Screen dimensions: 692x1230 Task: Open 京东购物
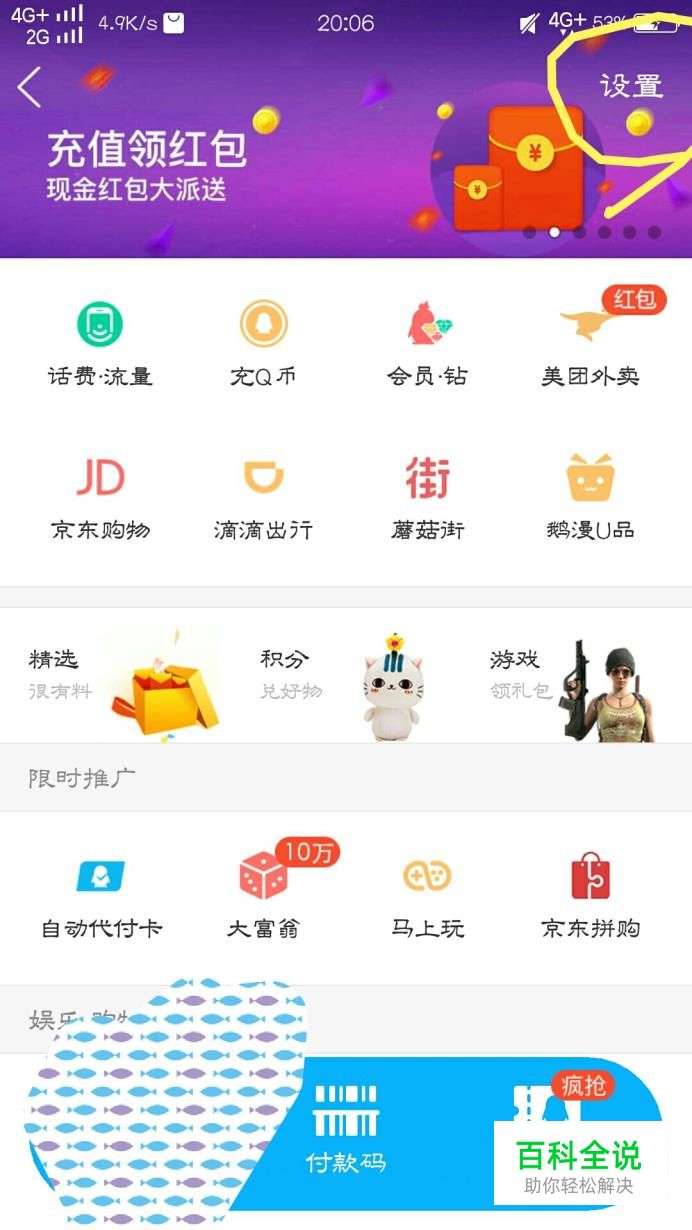pyautogui.click(x=100, y=497)
